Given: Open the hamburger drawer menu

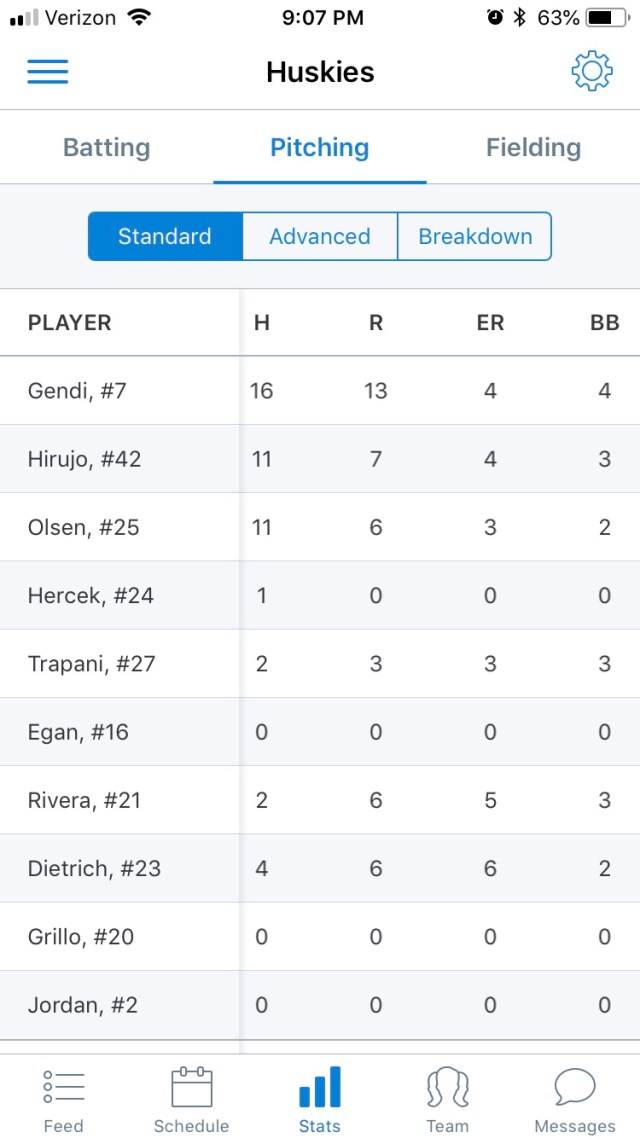Looking at the screenshot, I should click(x=47, y=72).
